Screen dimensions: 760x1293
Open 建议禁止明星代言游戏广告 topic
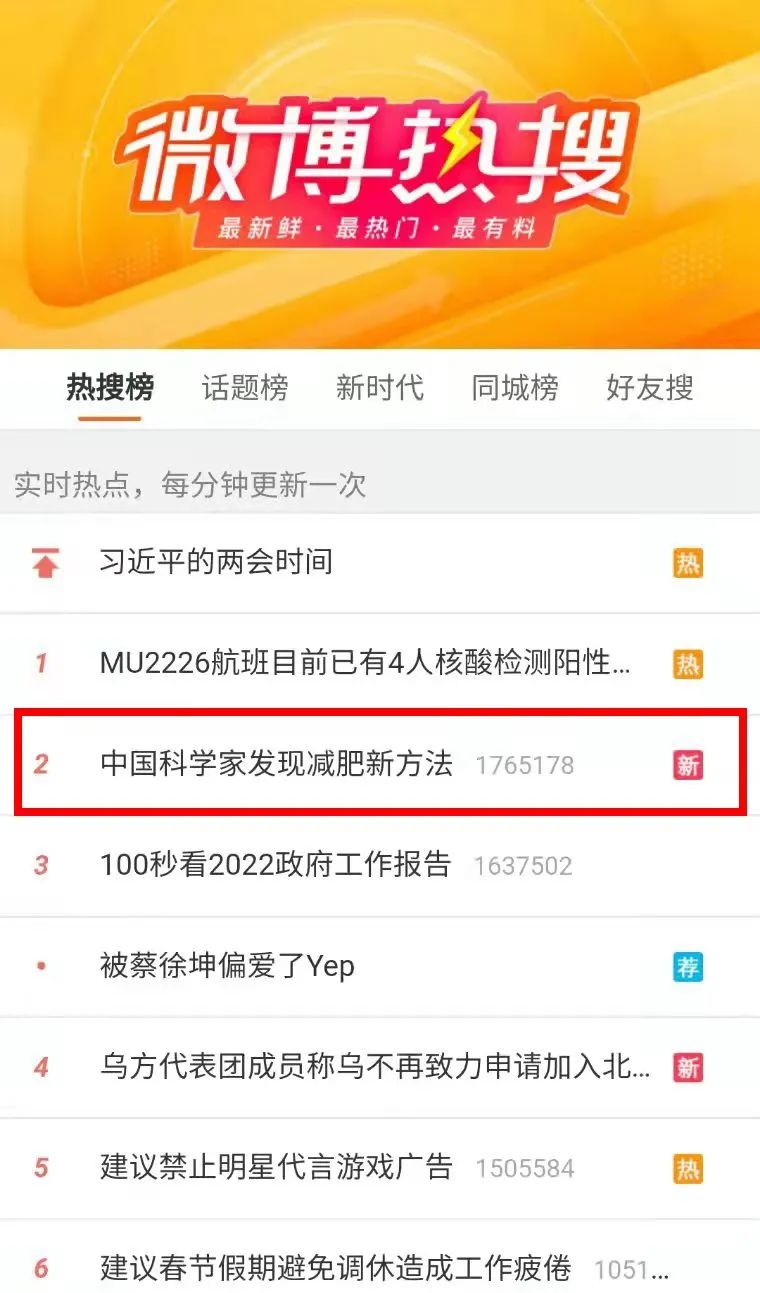click(x=277, y=1167)
